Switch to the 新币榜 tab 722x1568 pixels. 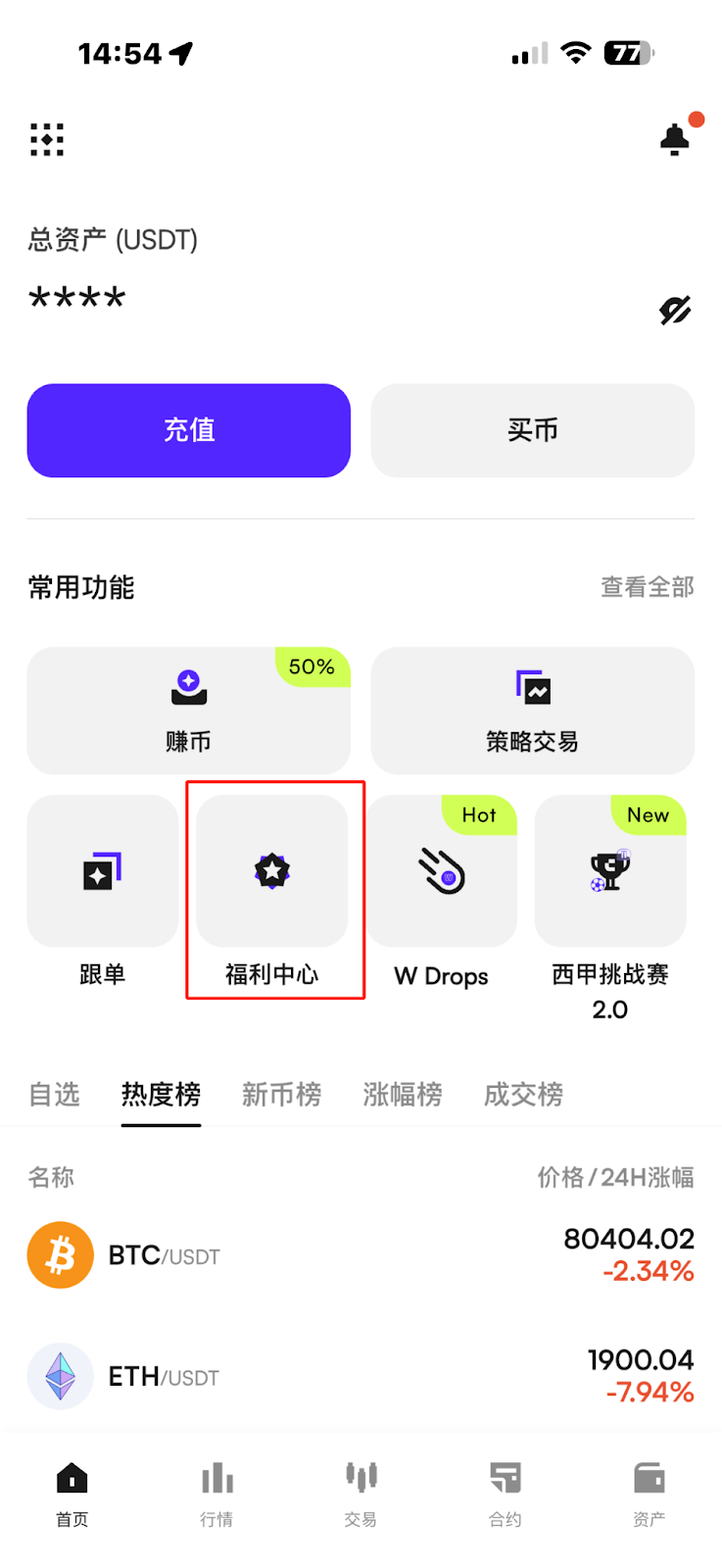(x=282, y=1094)
